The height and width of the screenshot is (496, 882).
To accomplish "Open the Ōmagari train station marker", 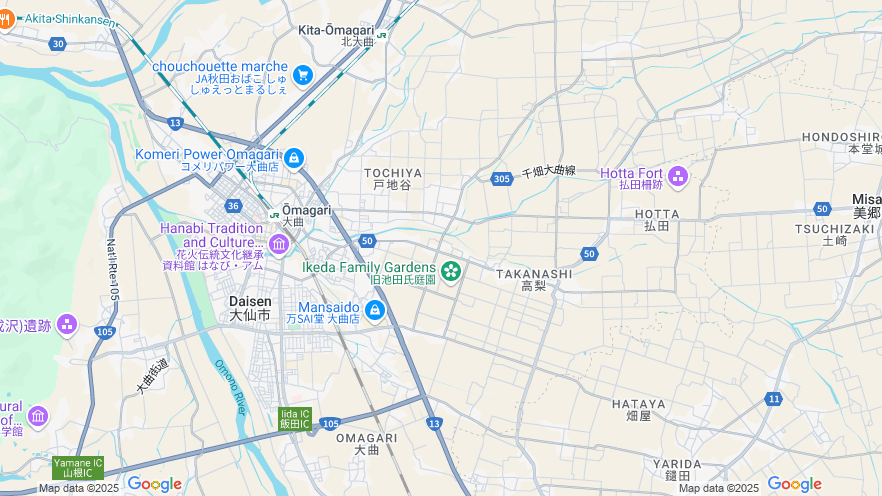I will pos(274,213).
